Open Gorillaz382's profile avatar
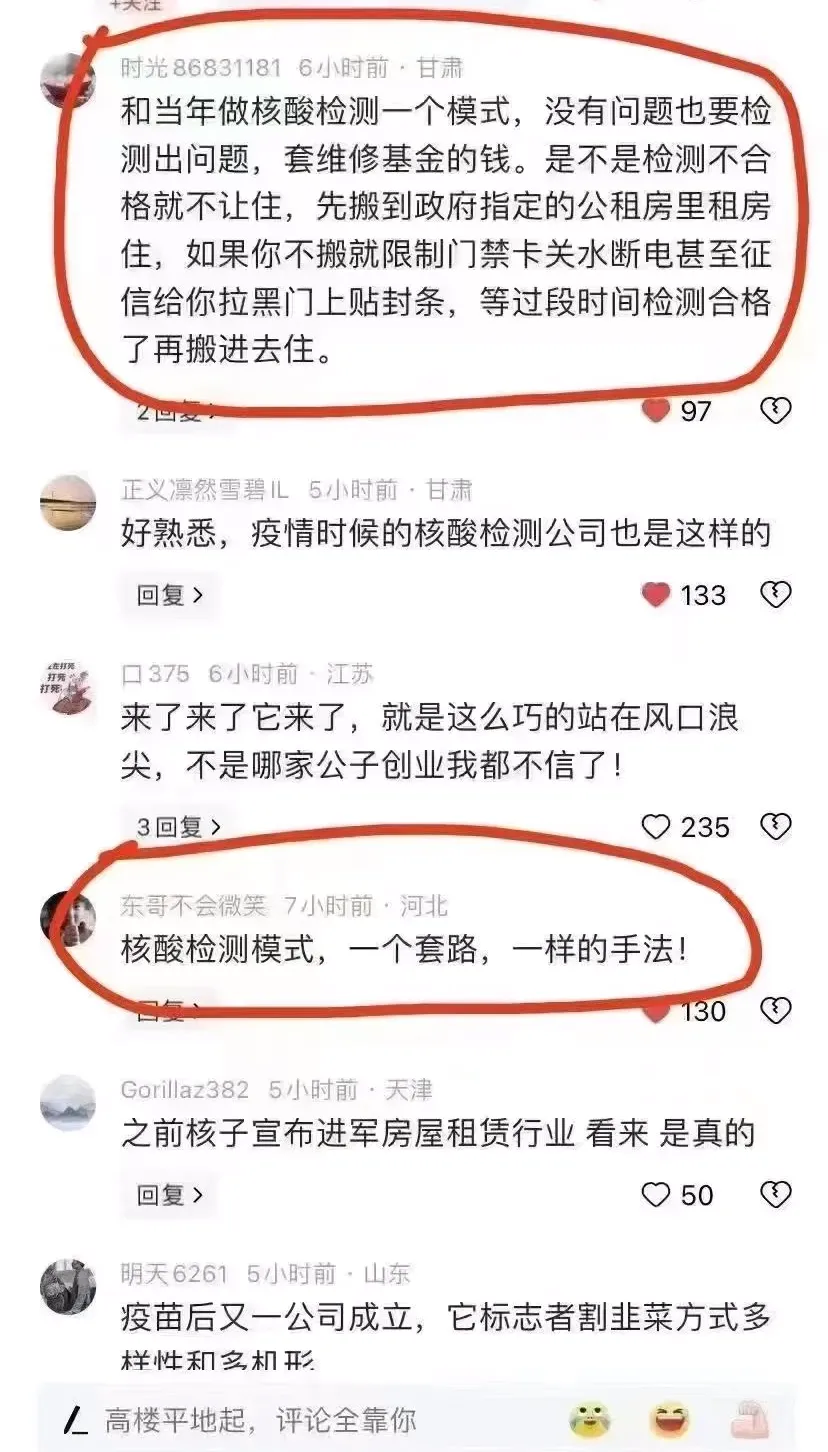This screenshot has width=828, height=1452. pyautogui.click(x=68, y=1103)
